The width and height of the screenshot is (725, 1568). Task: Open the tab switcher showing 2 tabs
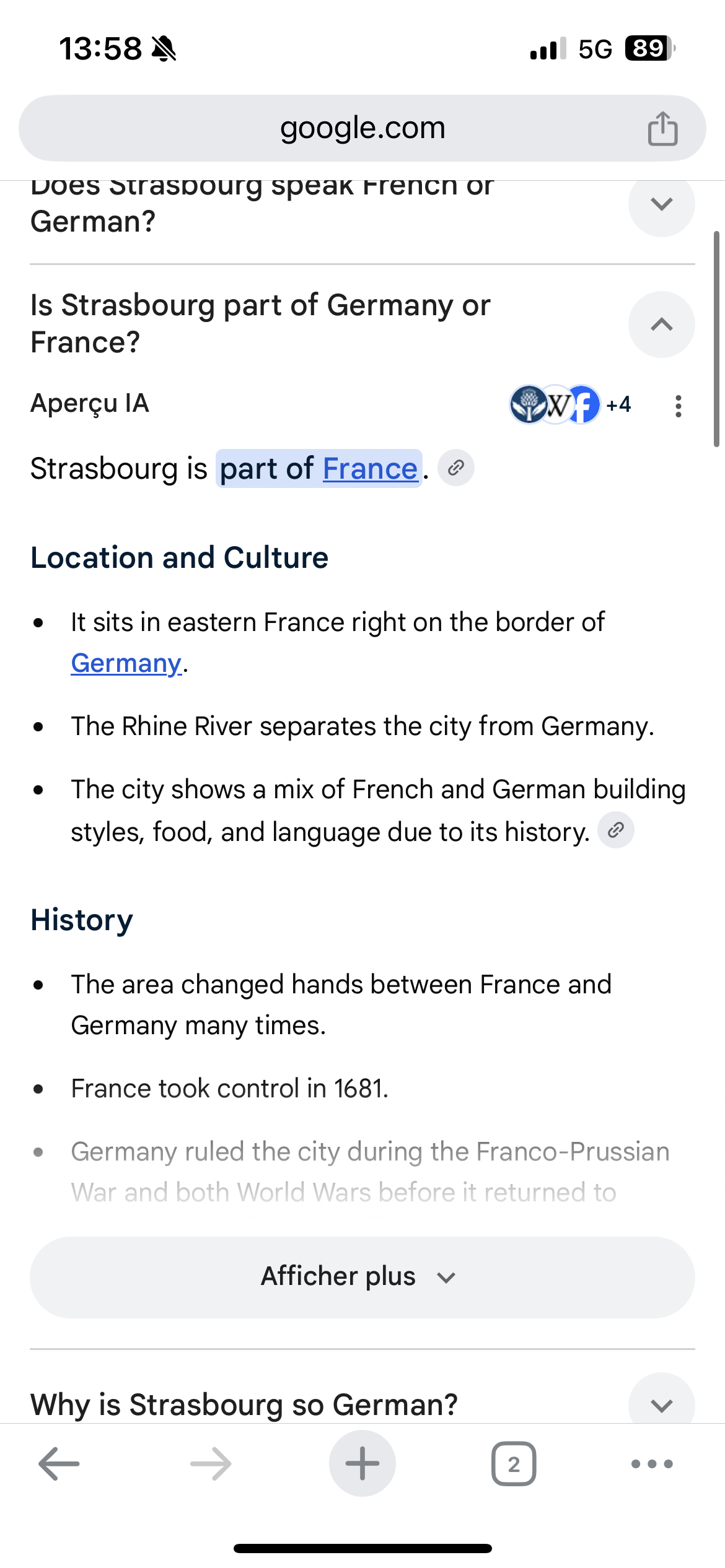coord(514,1464)
